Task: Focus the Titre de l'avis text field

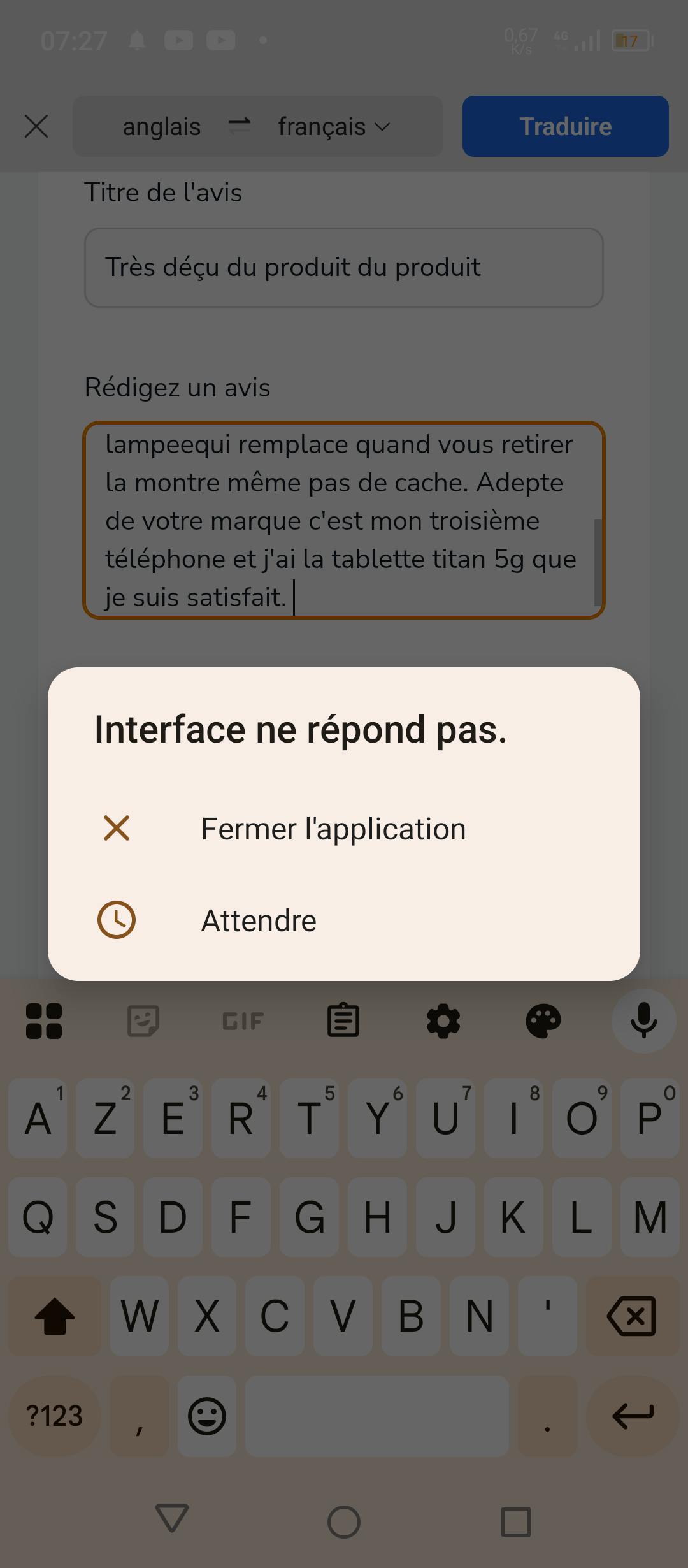Action: (x=344, y=268)
